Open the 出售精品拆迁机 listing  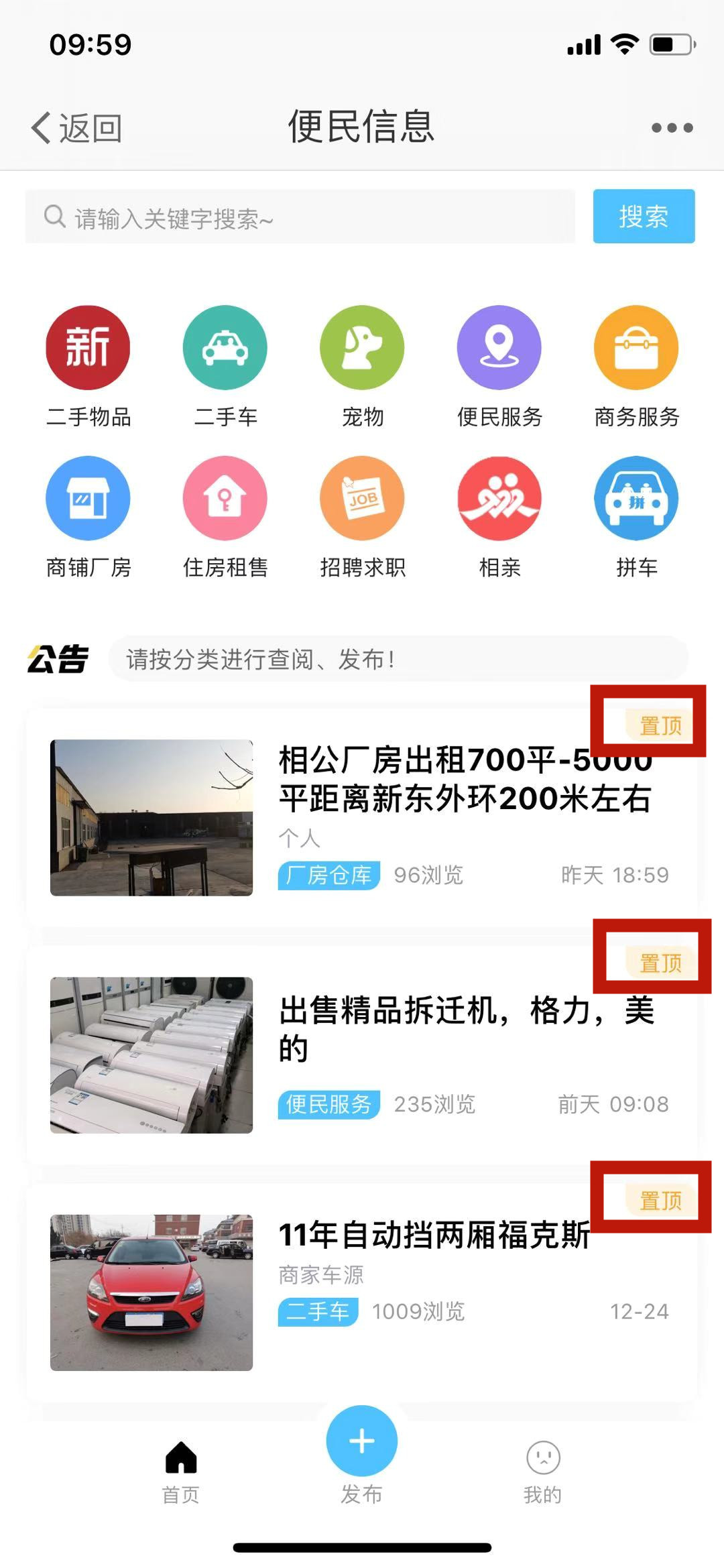[x=362, y=1054]
